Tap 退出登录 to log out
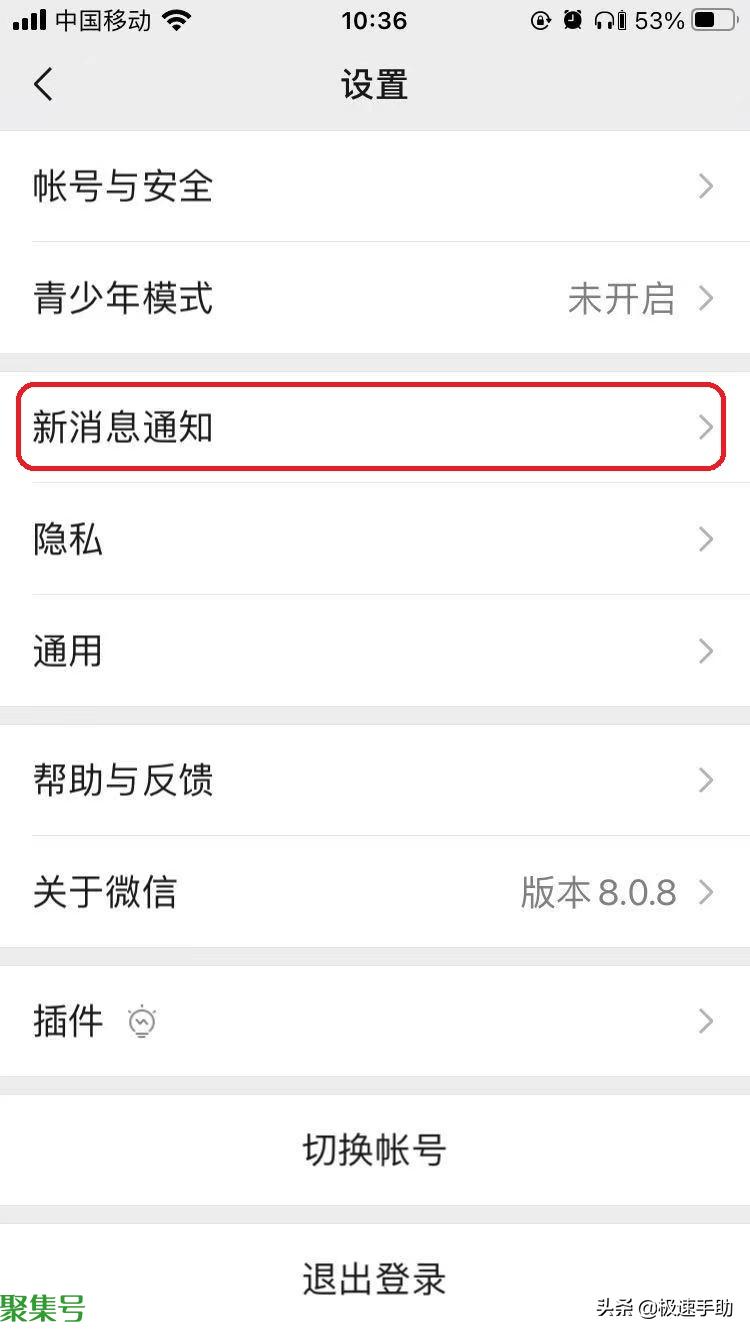This screenshot has height=1334, width=750. coord(375,1278)
